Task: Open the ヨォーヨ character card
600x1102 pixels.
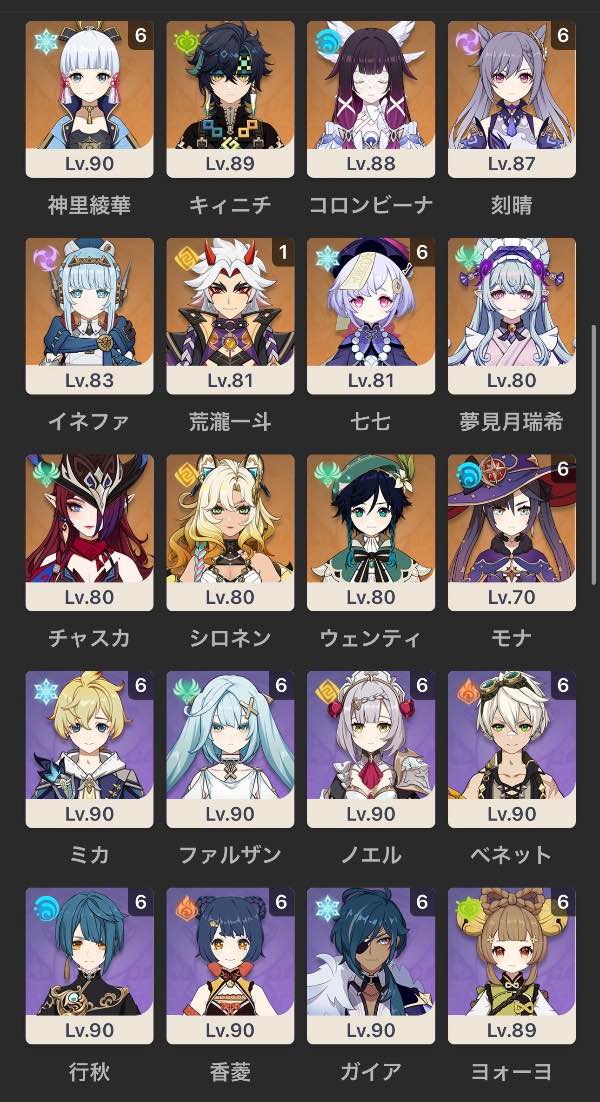Action: coord(512,966)
